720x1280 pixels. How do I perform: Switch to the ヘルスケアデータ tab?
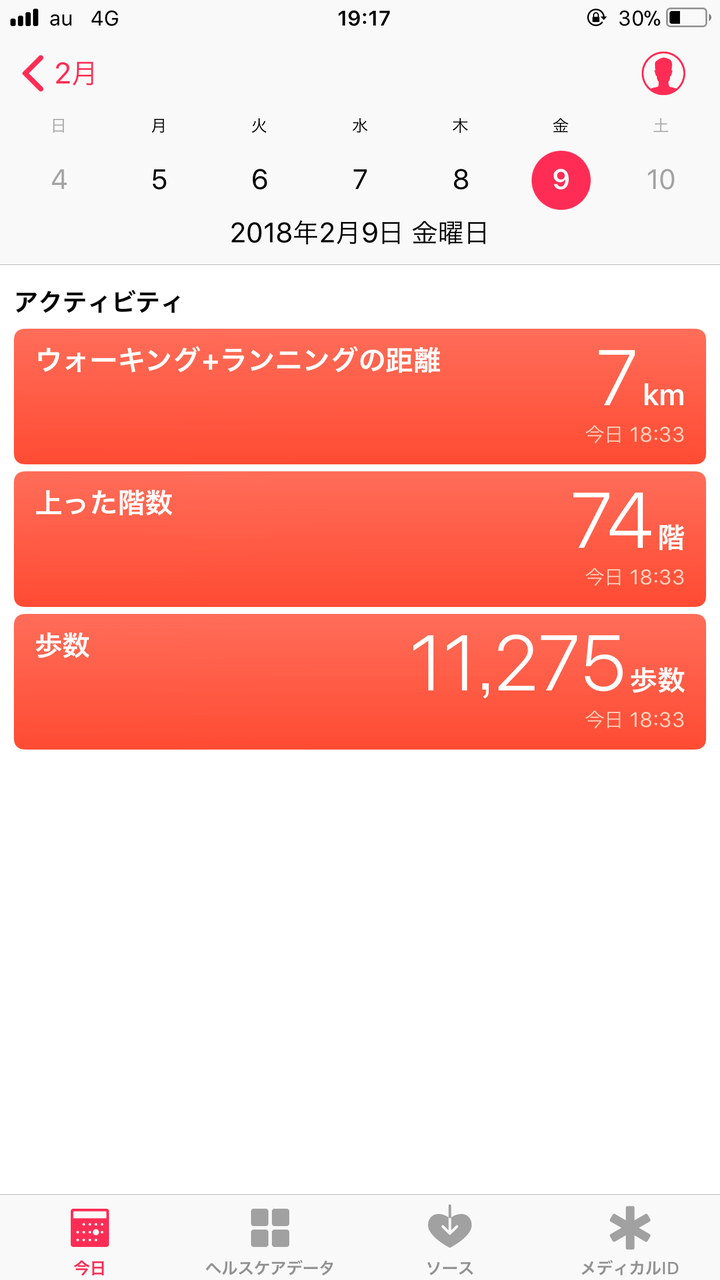point(269,1240)
